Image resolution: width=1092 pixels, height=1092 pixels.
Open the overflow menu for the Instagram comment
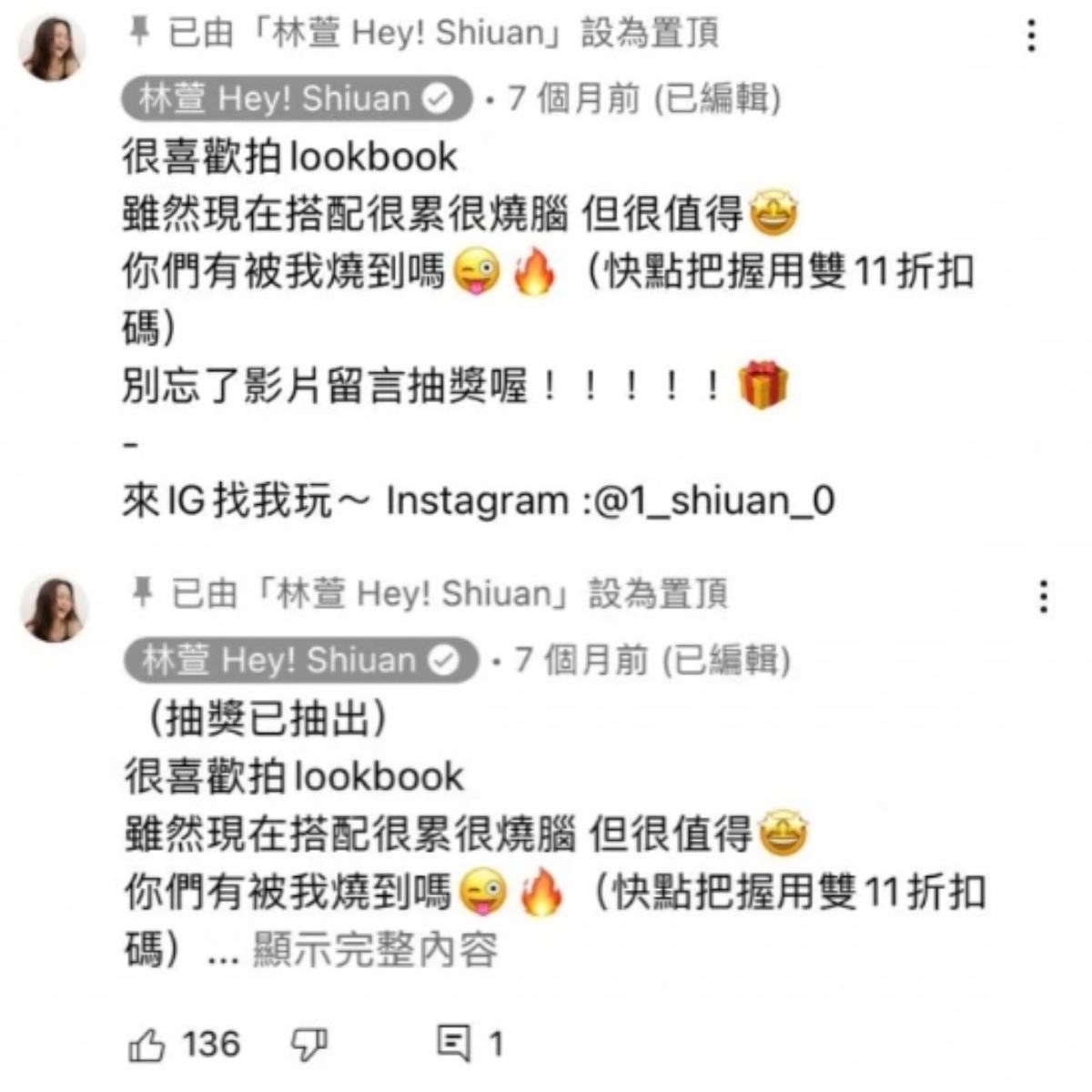1031,35
